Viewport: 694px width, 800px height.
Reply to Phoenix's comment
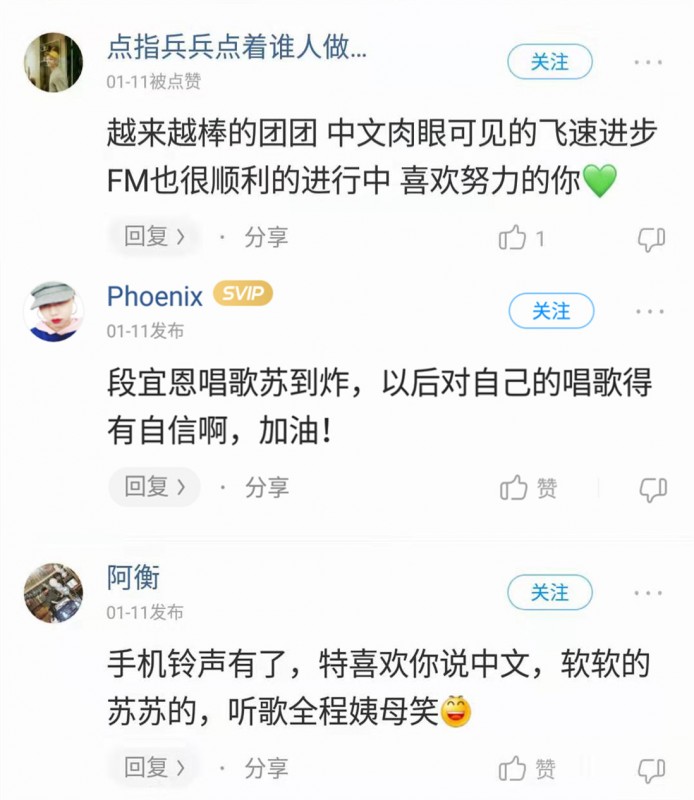[154, 487]
